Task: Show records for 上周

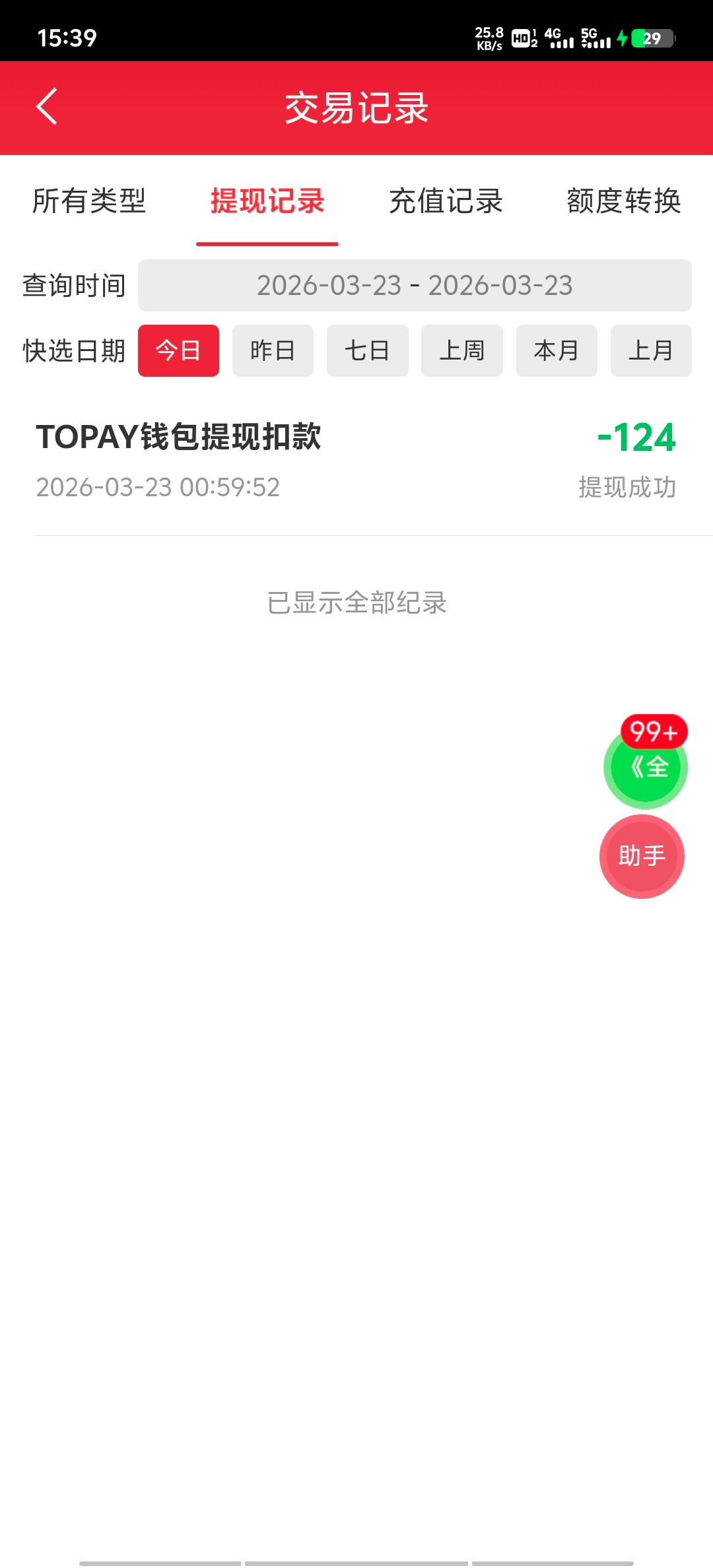Action: 461,350
